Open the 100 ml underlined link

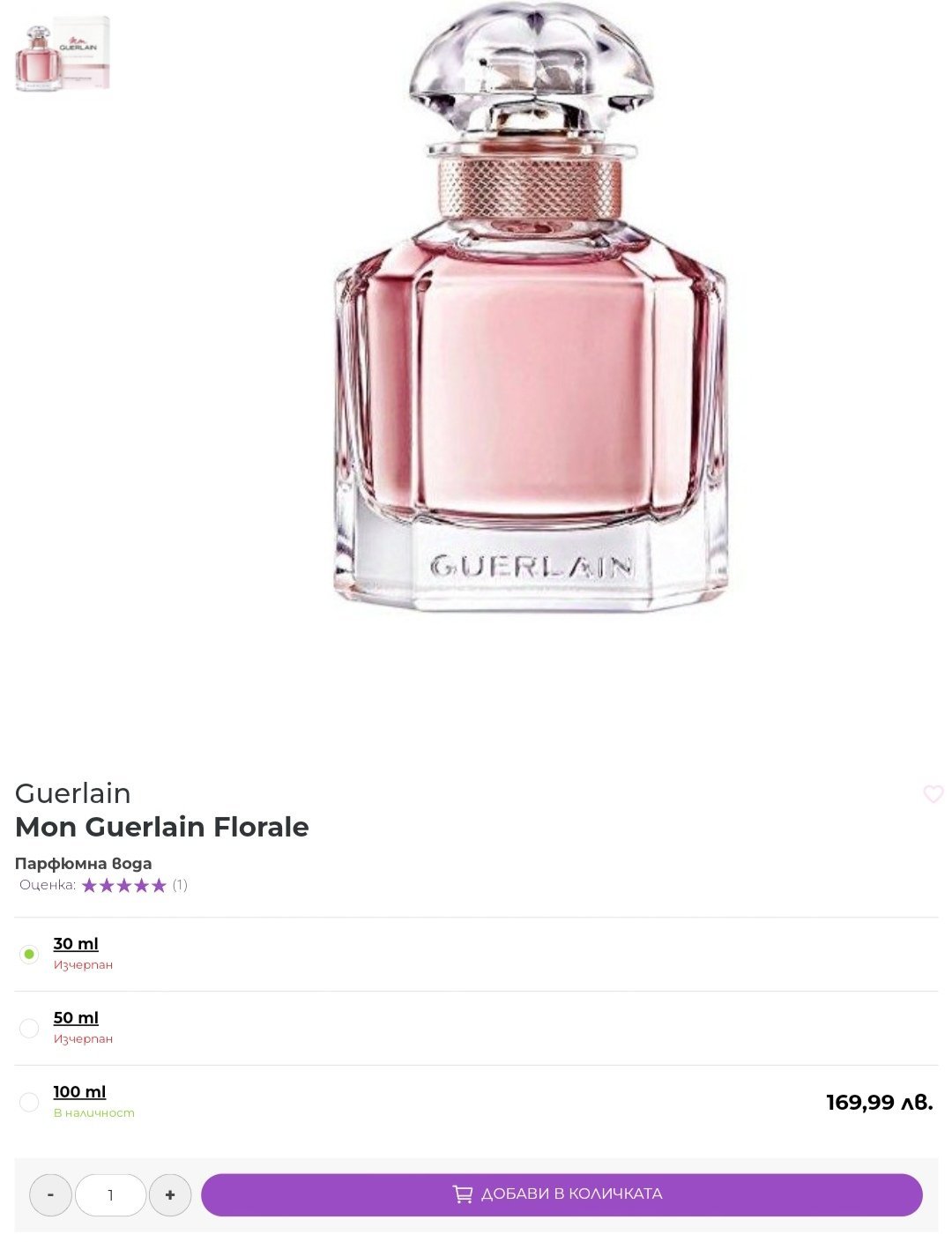[x=79, y=1091]
